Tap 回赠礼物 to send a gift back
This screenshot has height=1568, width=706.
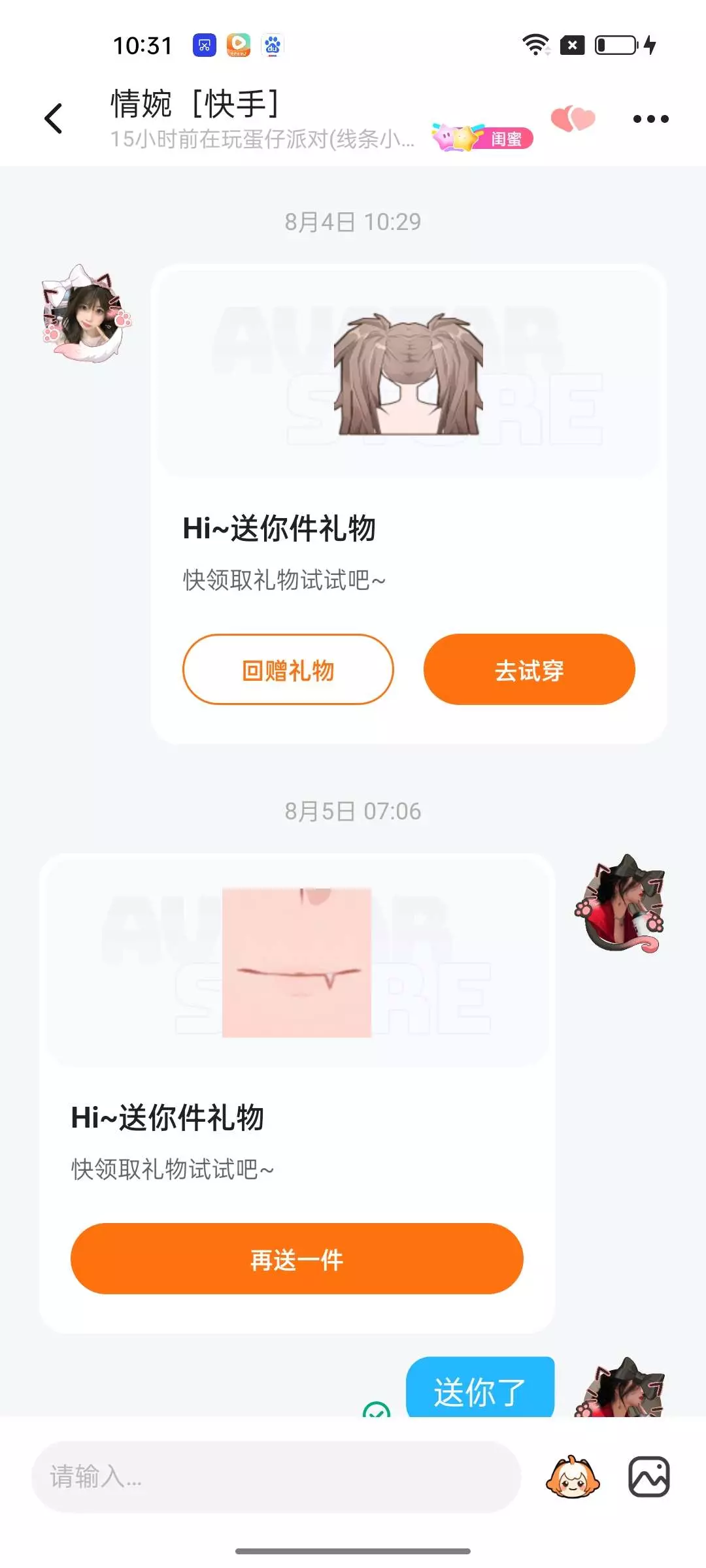pos(288,670)
